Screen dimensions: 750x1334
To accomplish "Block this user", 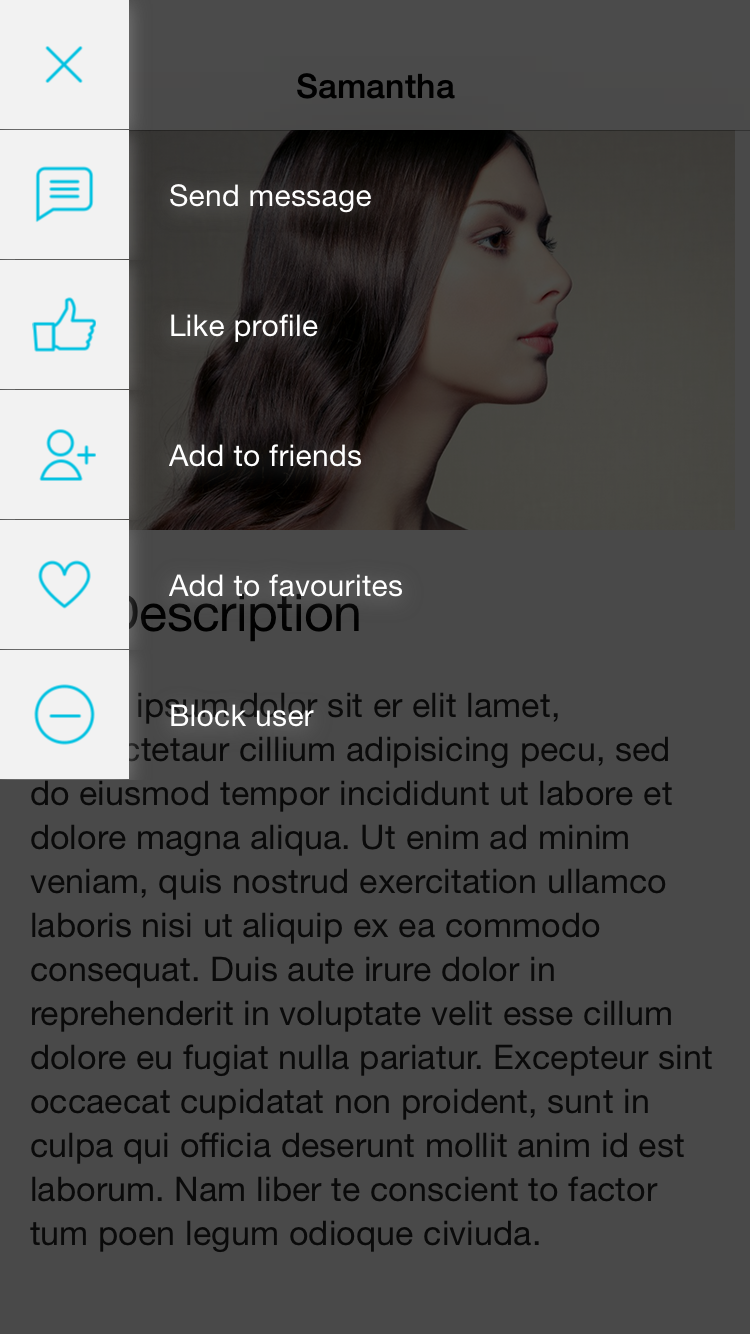I will click(x=64, y=715).
